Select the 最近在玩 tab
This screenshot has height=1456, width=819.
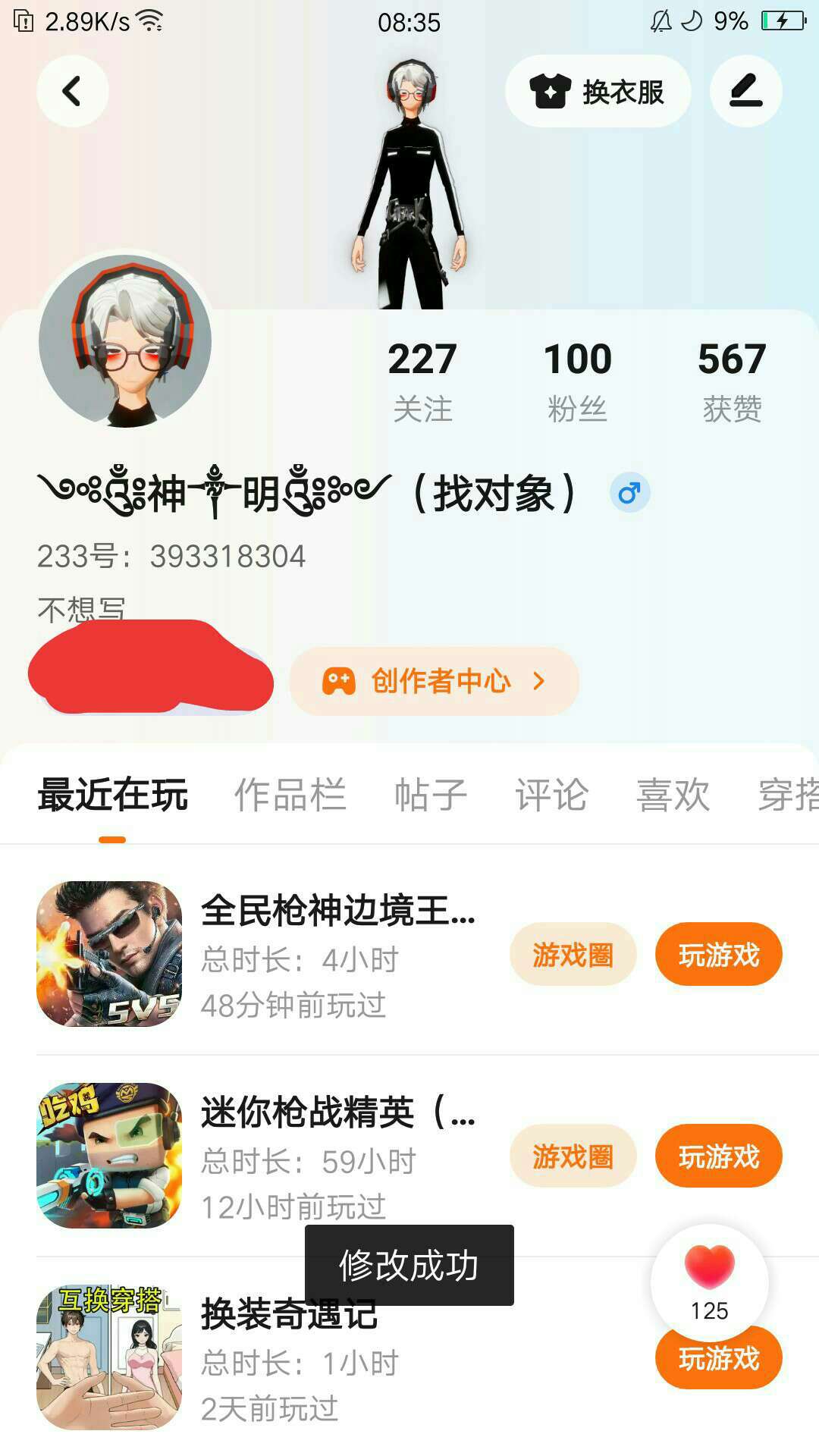[112, 795]
